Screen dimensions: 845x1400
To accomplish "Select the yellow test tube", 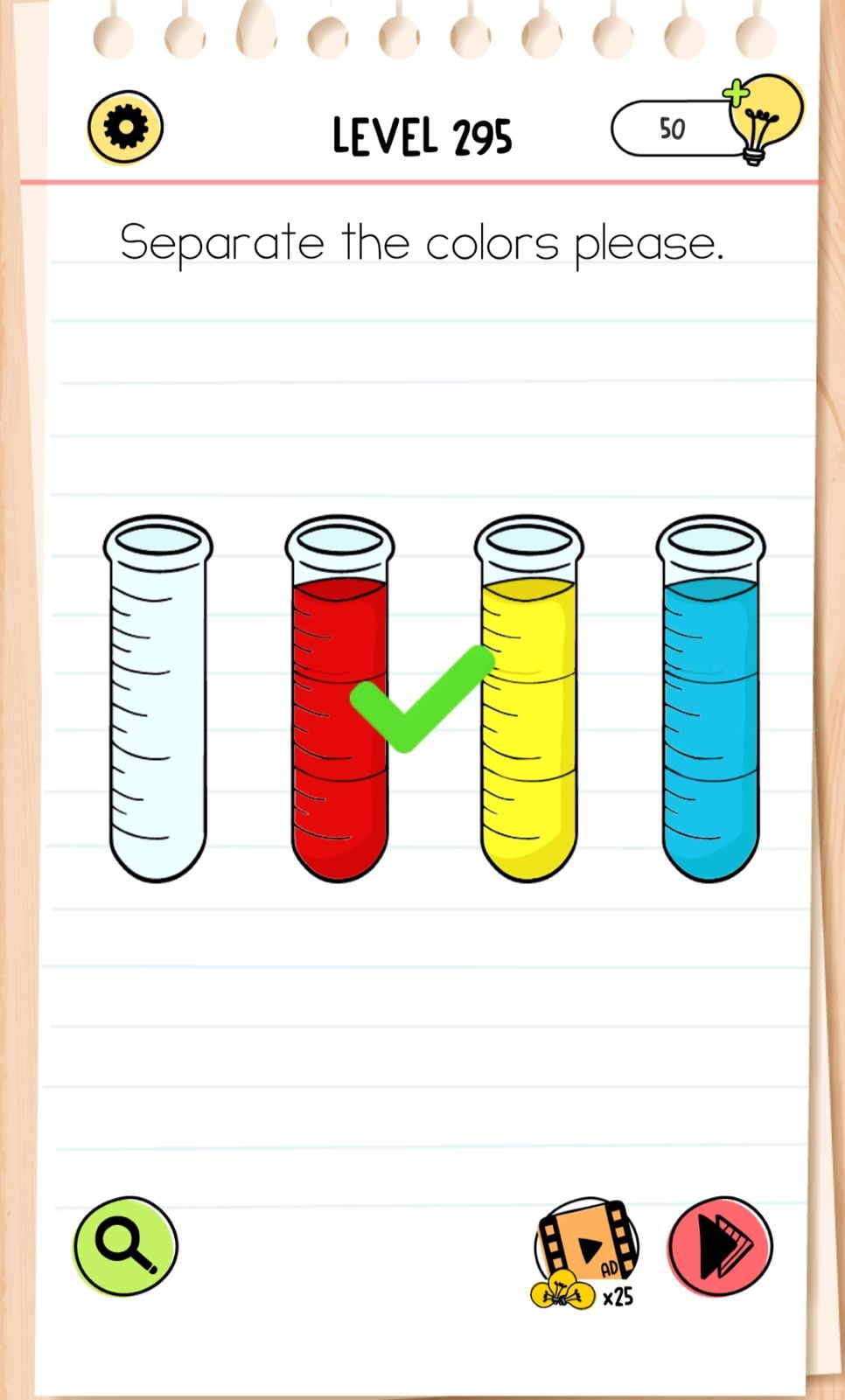I will click(529, 700).
